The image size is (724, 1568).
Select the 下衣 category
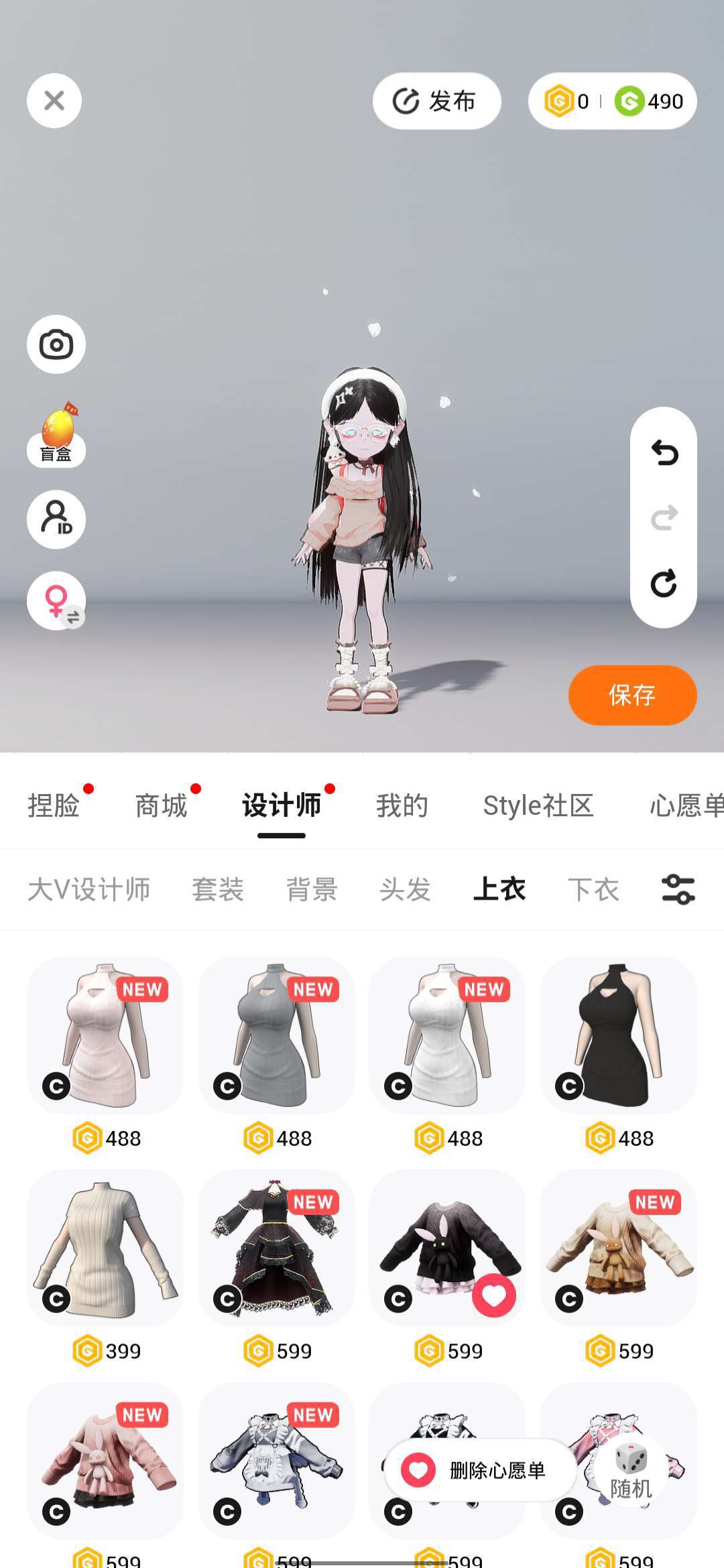(x=593, y=890)
